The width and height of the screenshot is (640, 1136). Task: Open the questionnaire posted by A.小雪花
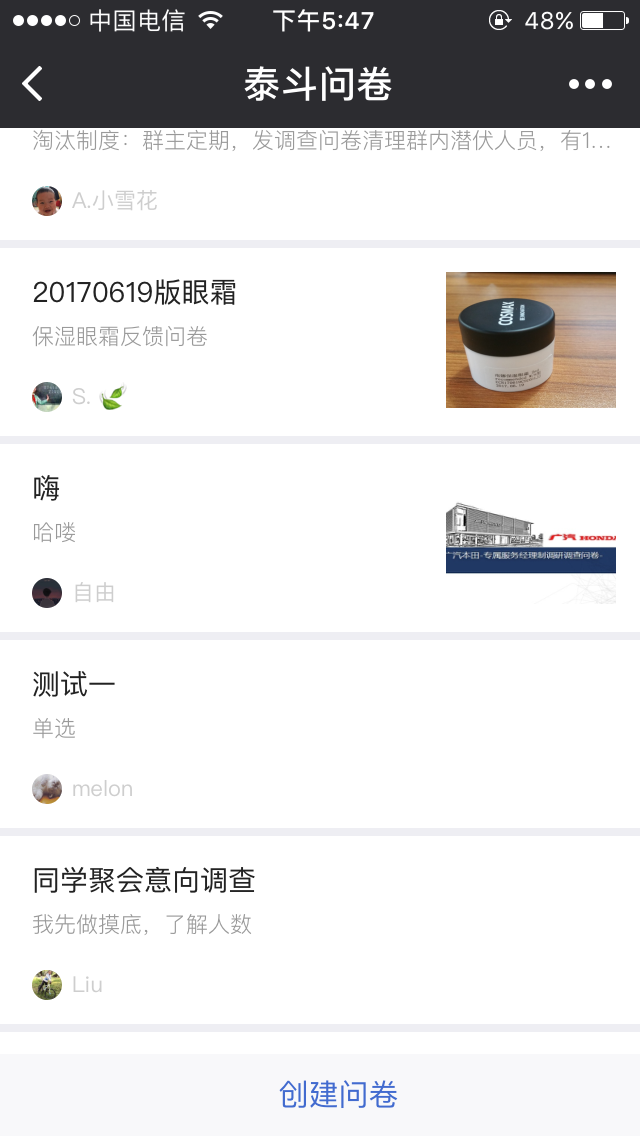[x=320, y=184]
